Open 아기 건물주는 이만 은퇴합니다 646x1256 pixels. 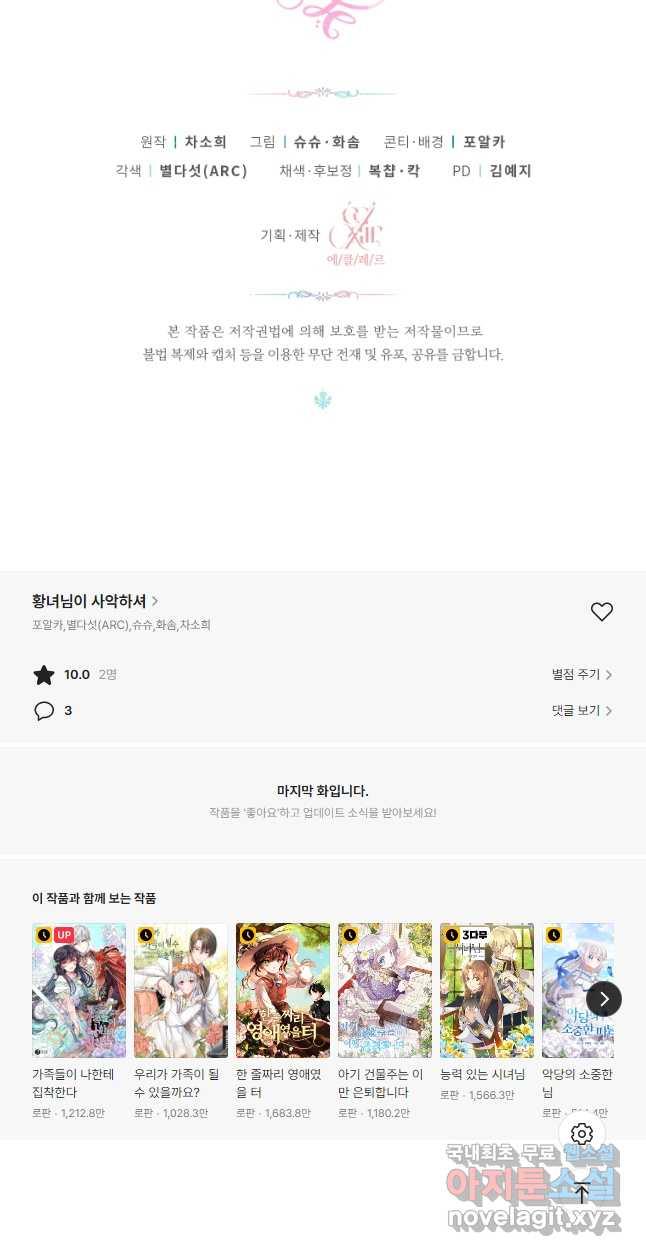(x=385, y=990)
